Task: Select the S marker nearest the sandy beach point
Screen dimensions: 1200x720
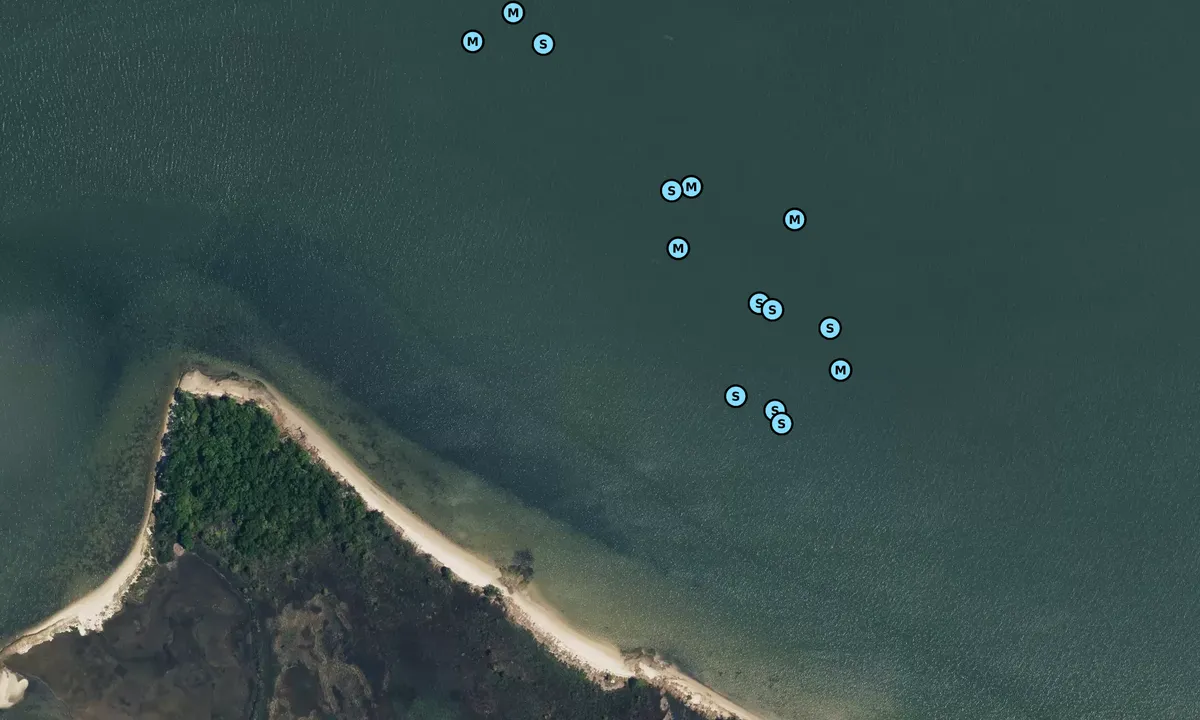Action: point(735,396)
